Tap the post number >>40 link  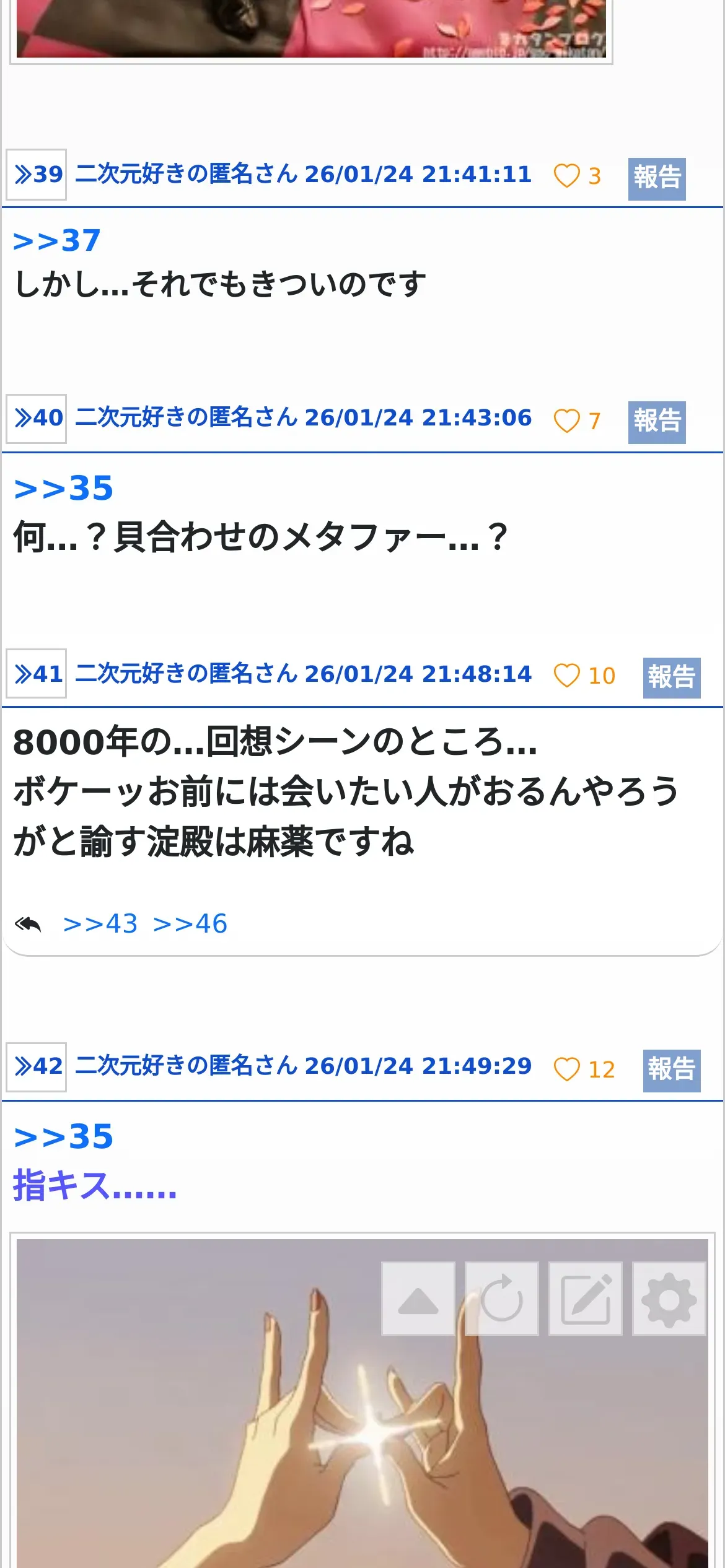(x=37, y=419)
